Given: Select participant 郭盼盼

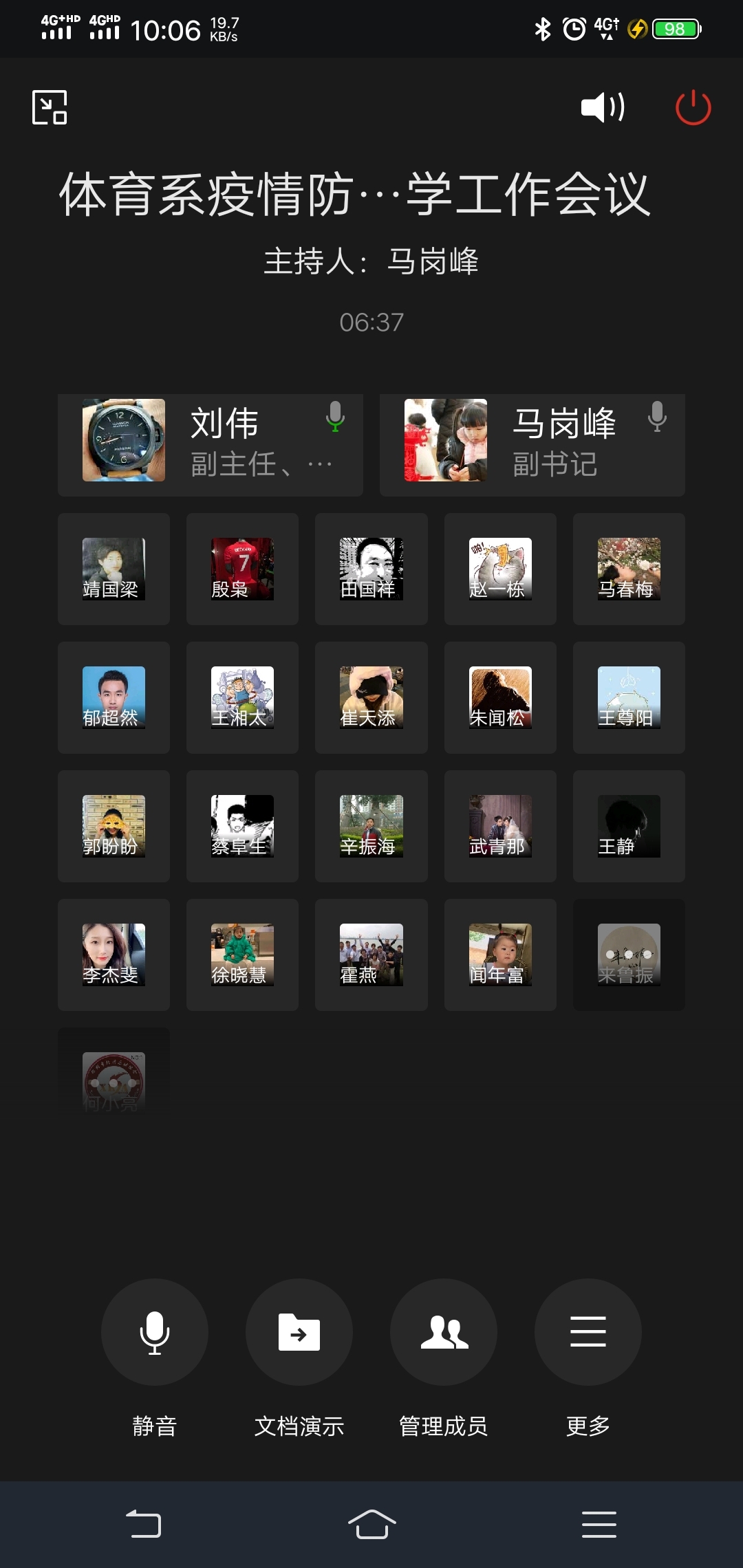Looking at the screenshot, I should [x=114, y=826].
